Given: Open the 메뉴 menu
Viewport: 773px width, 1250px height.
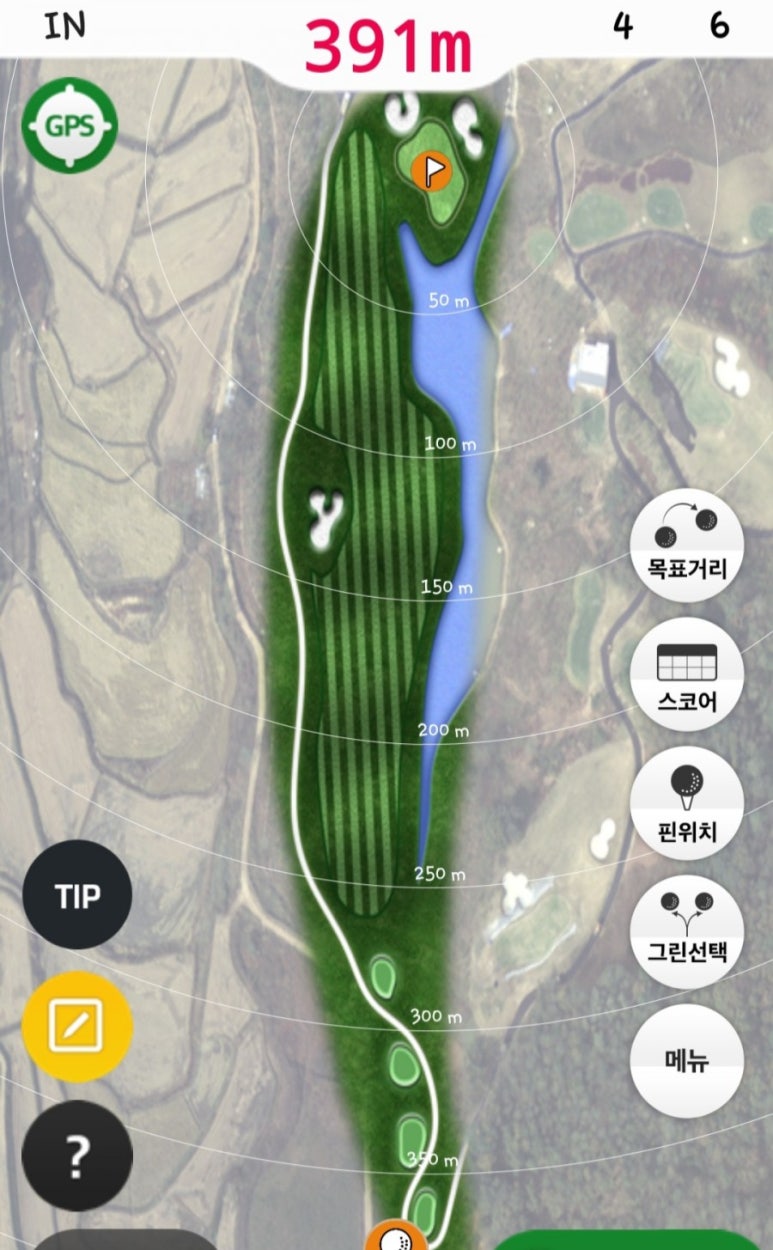Looking at the screenshot, I should click(x=686, y=1060).
